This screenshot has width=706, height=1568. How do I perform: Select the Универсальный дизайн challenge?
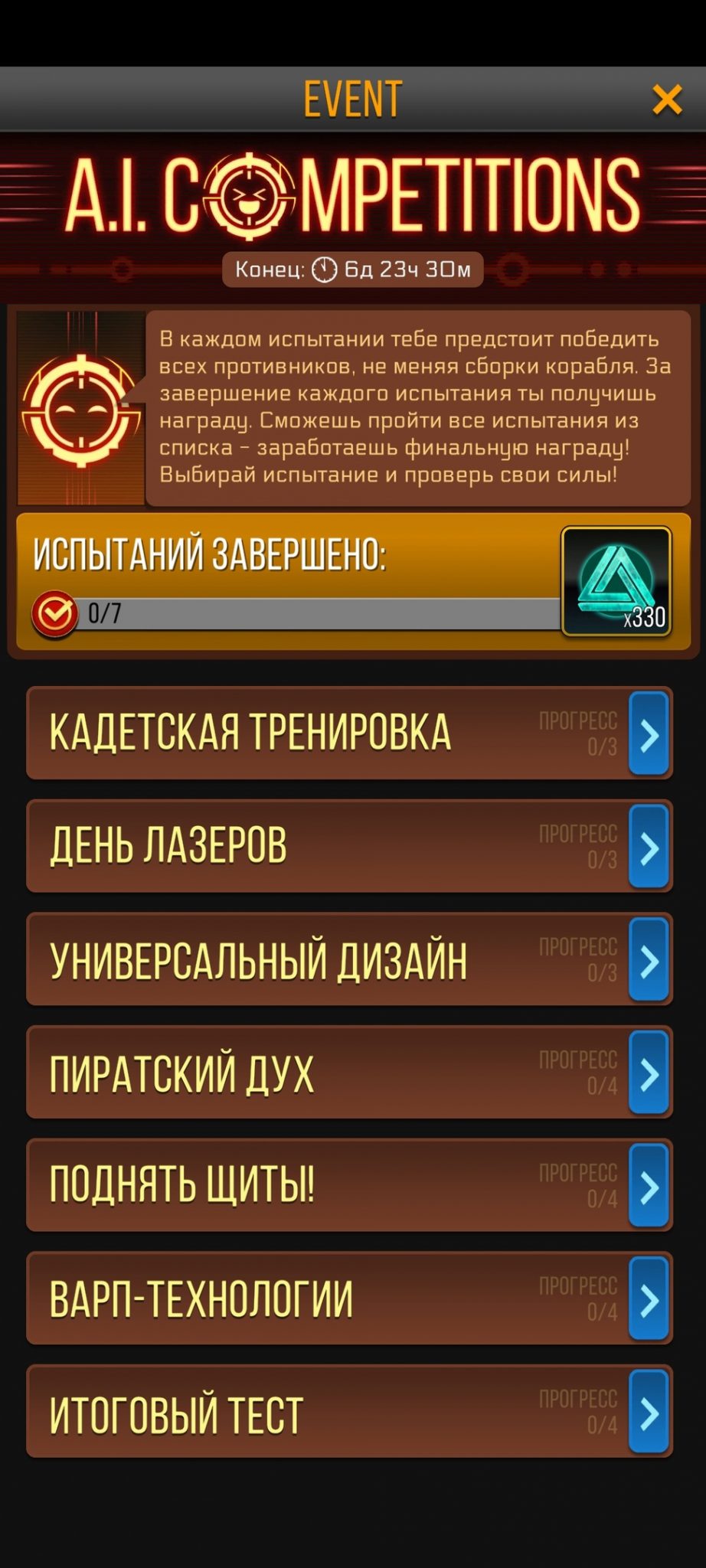click(x=649, y=961)
